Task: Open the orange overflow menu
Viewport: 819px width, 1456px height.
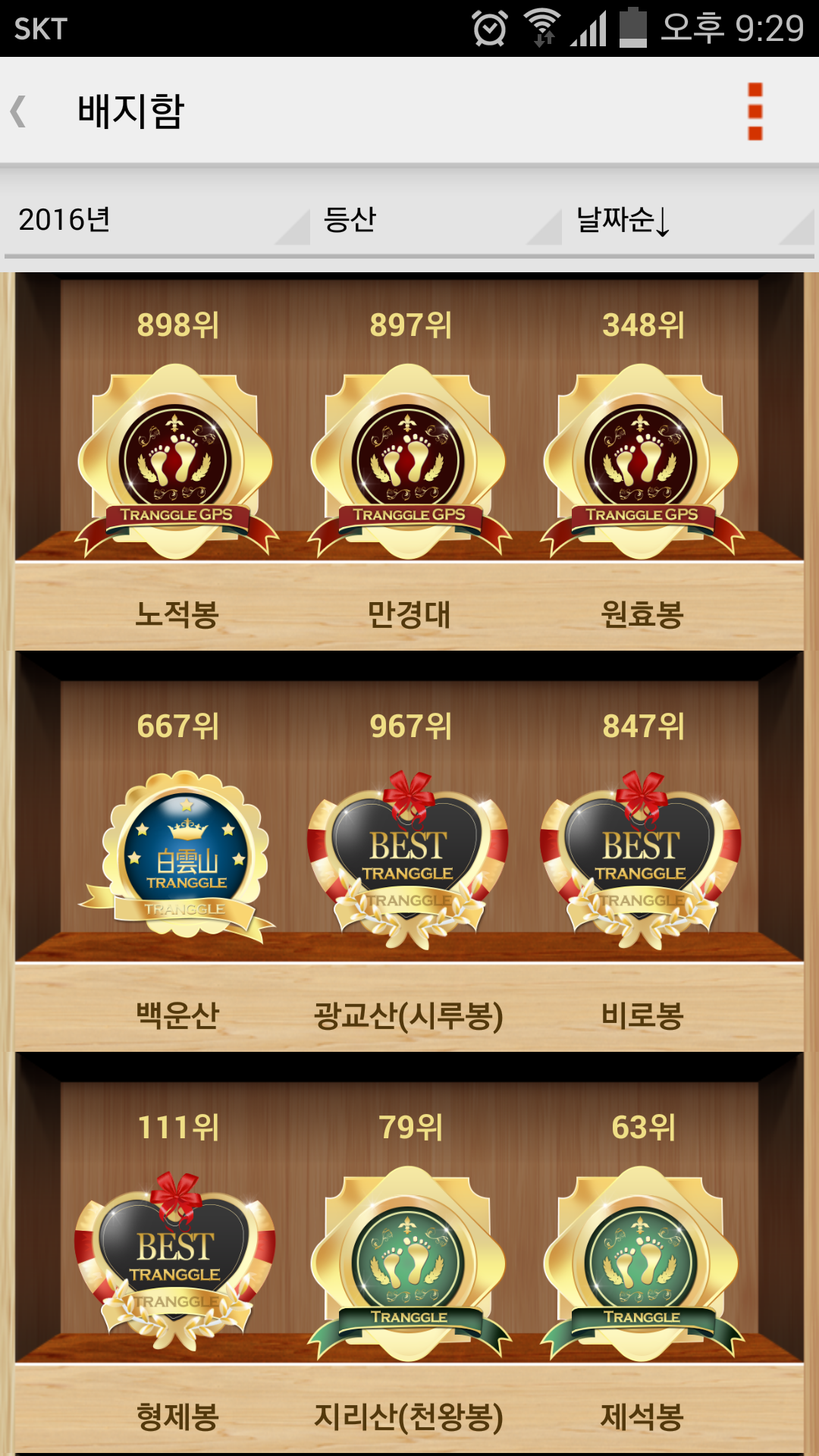Action: pyautogui.click(x=755, y=111)
